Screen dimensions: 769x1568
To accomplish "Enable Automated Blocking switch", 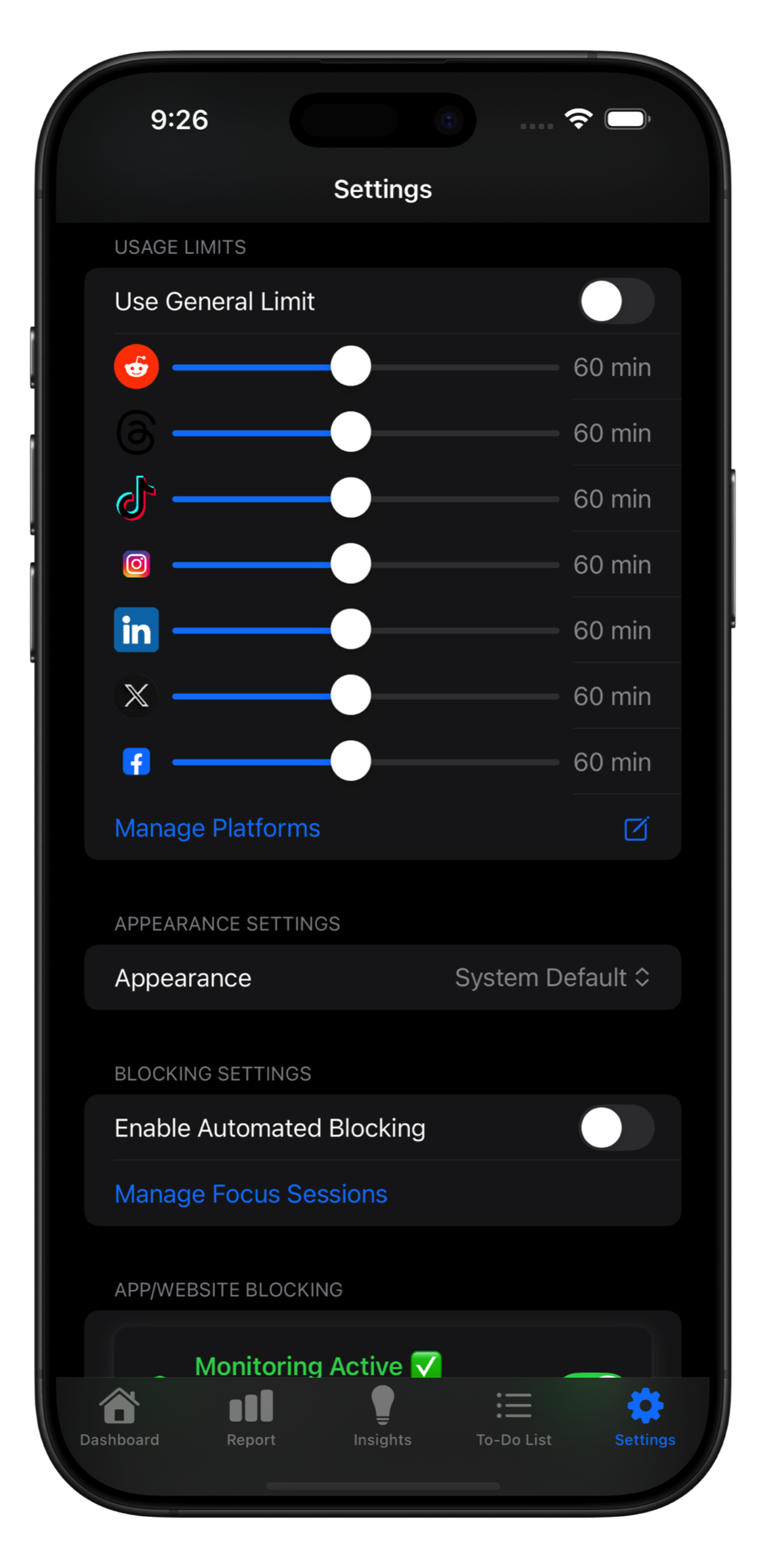I will (x=616, y=1128).
